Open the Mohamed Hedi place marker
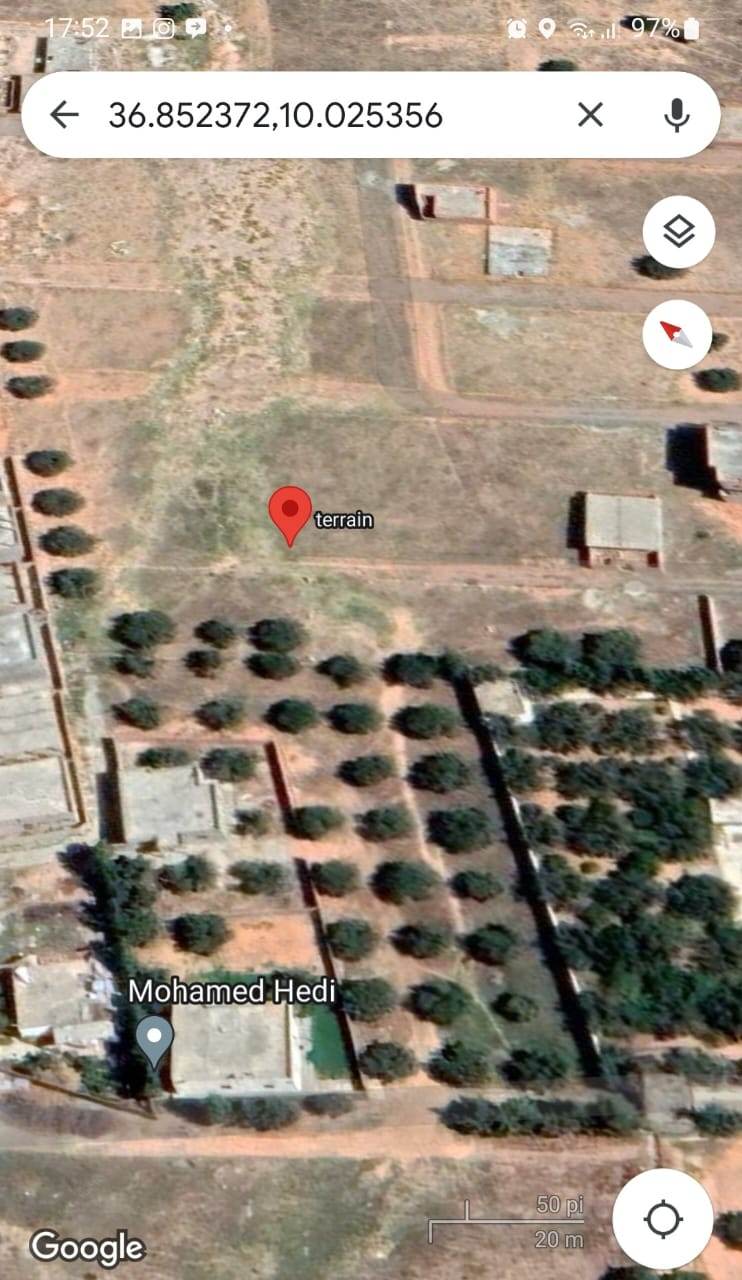The image size is (742, 1280). pos(154,1040)
